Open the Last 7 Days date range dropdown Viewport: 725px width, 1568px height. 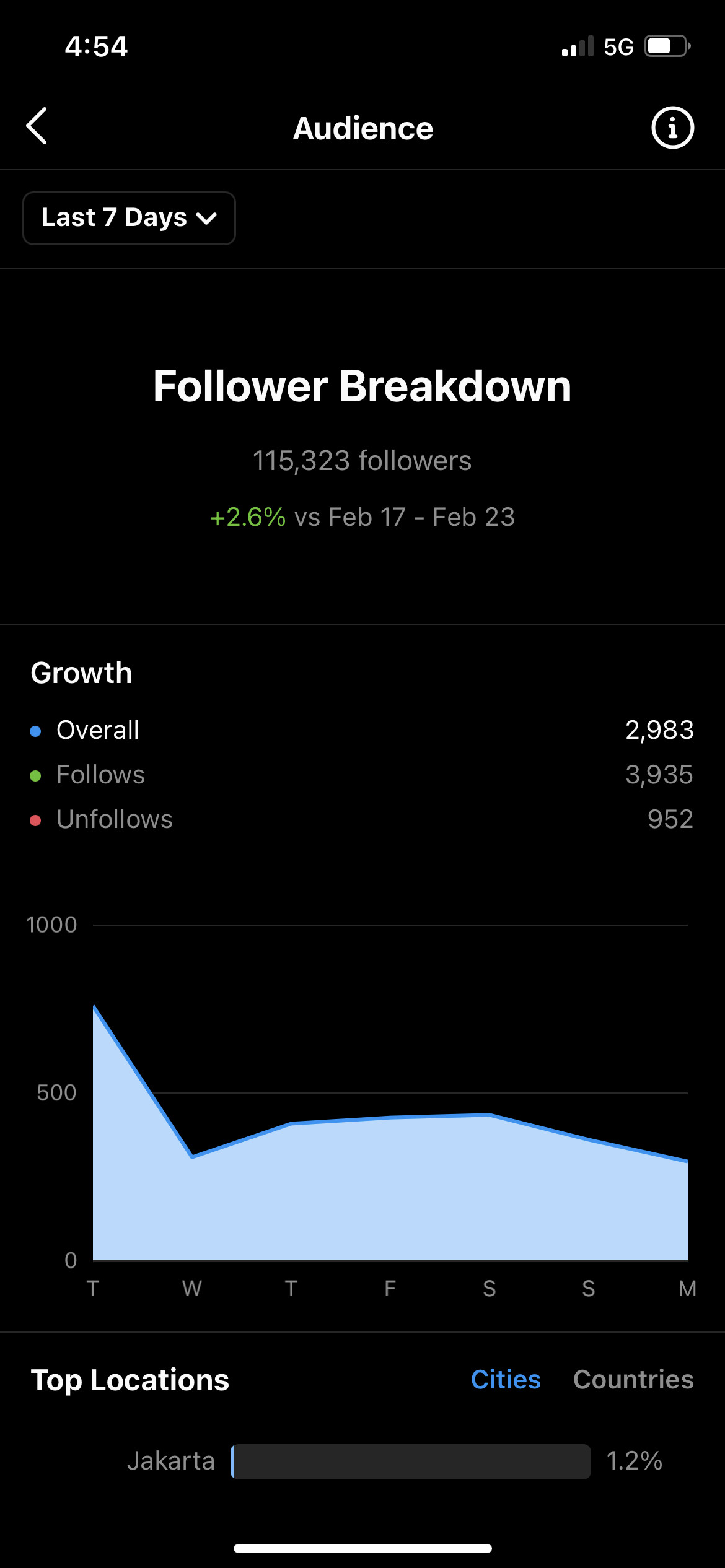pos(129,218)
